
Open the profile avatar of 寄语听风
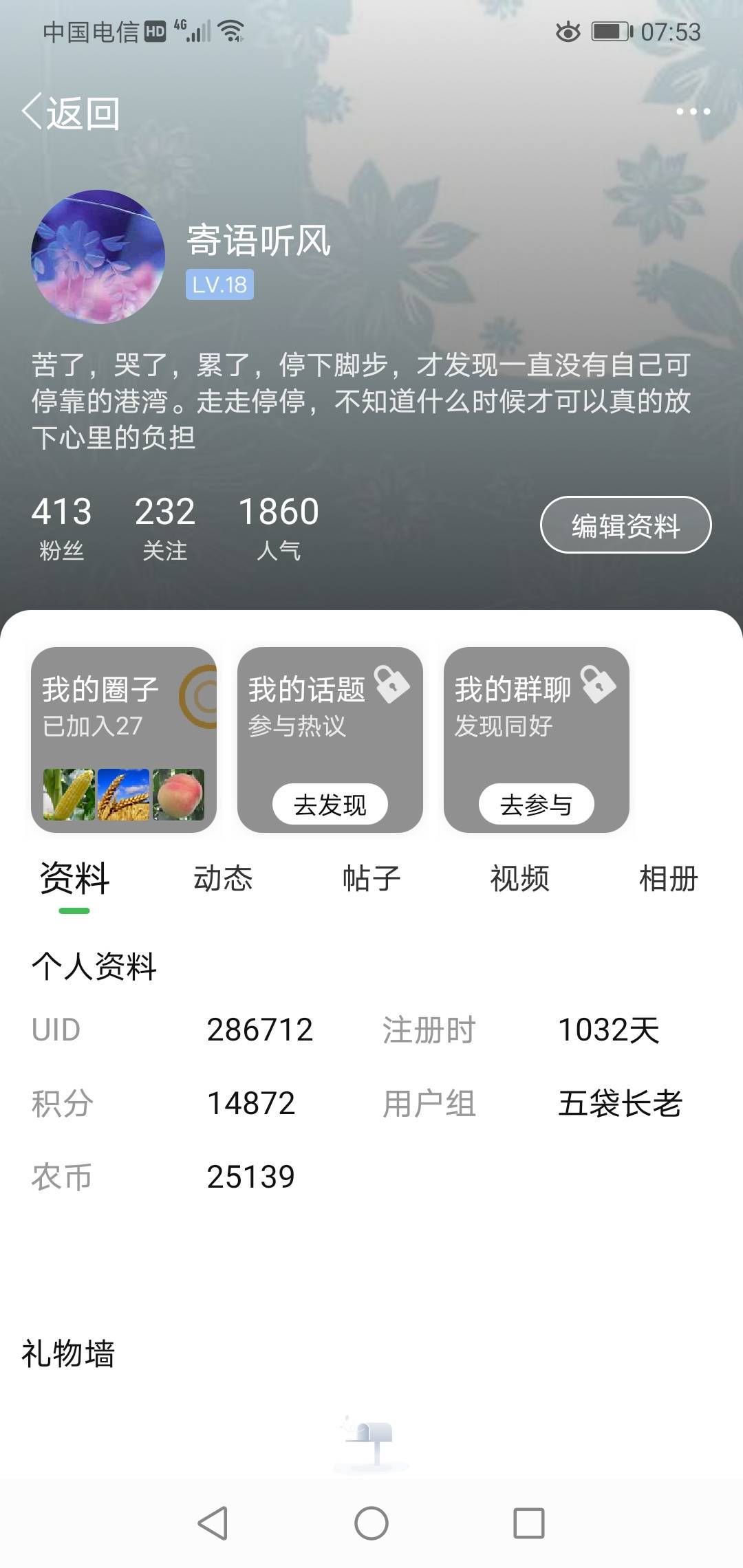tap(98, 257)
